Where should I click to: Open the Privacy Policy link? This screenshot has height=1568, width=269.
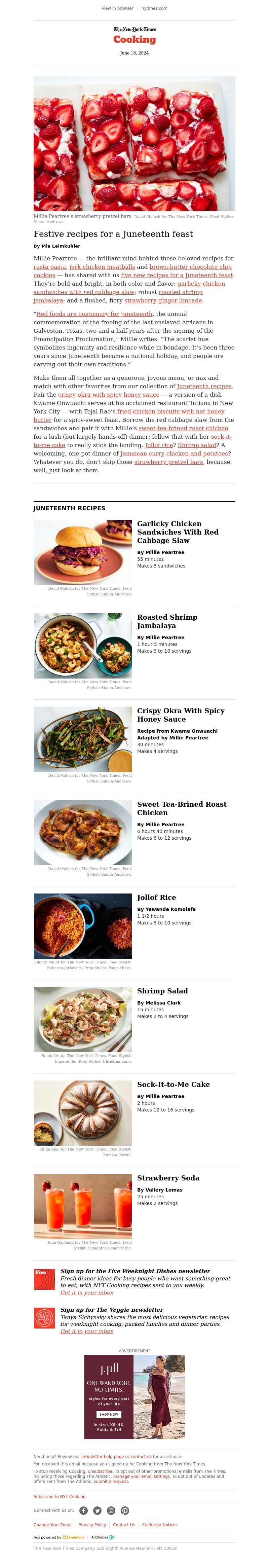coord(92,1525)
